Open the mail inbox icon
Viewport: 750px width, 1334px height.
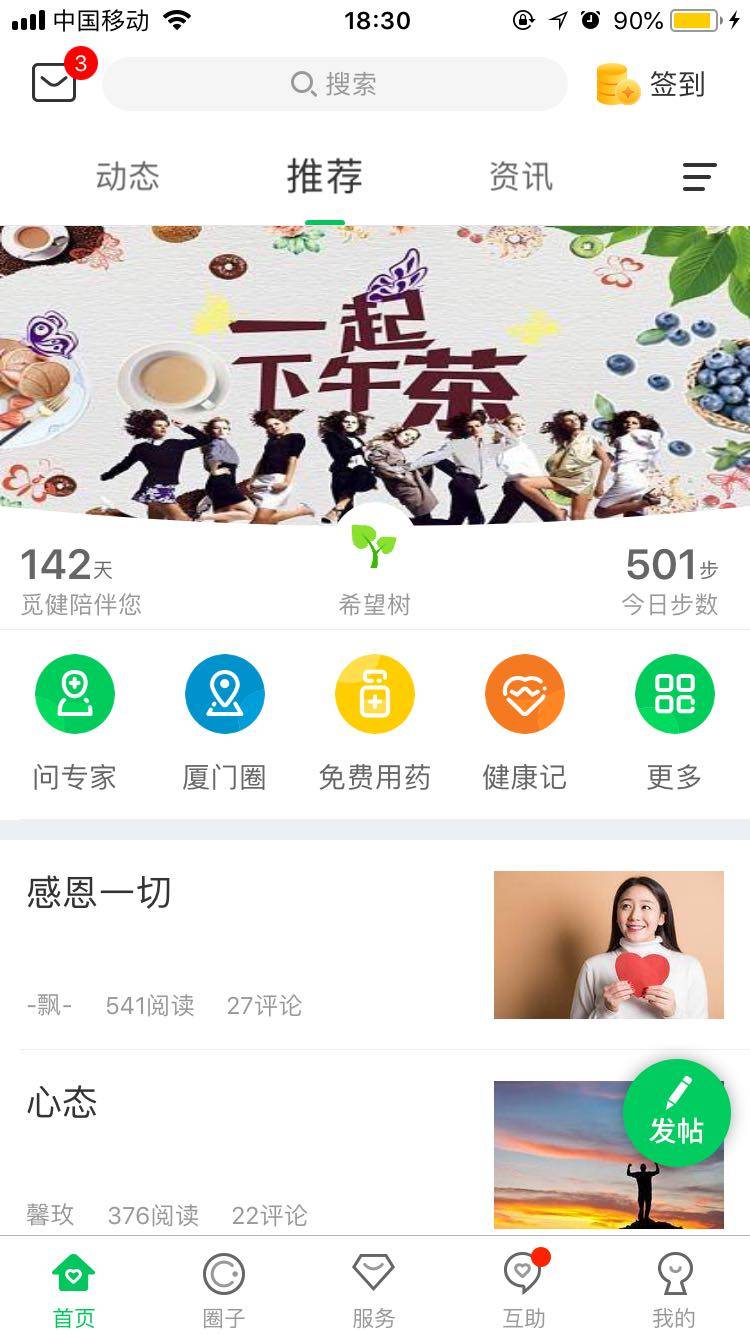(54, 83)
